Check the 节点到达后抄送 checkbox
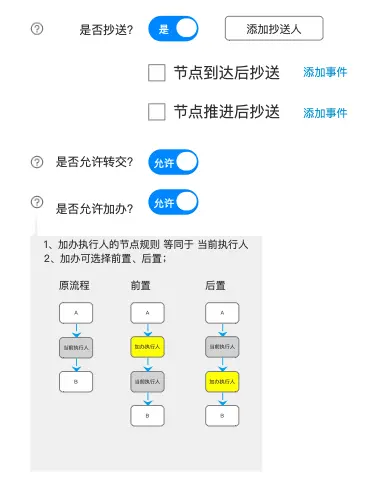Viewport: 390px width, 480px height. pyautogui.click(x=157, y=73)
